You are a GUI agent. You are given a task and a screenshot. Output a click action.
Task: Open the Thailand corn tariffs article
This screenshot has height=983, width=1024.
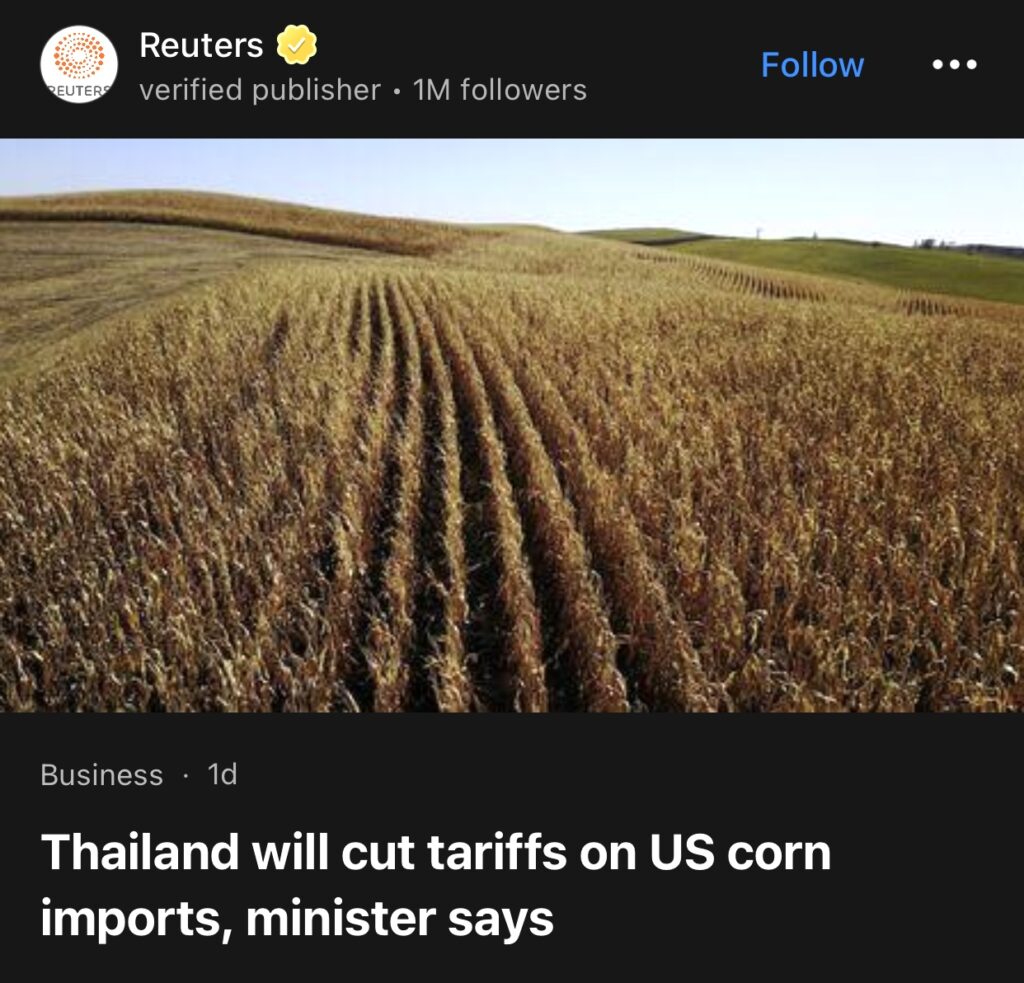click(436, 884)
